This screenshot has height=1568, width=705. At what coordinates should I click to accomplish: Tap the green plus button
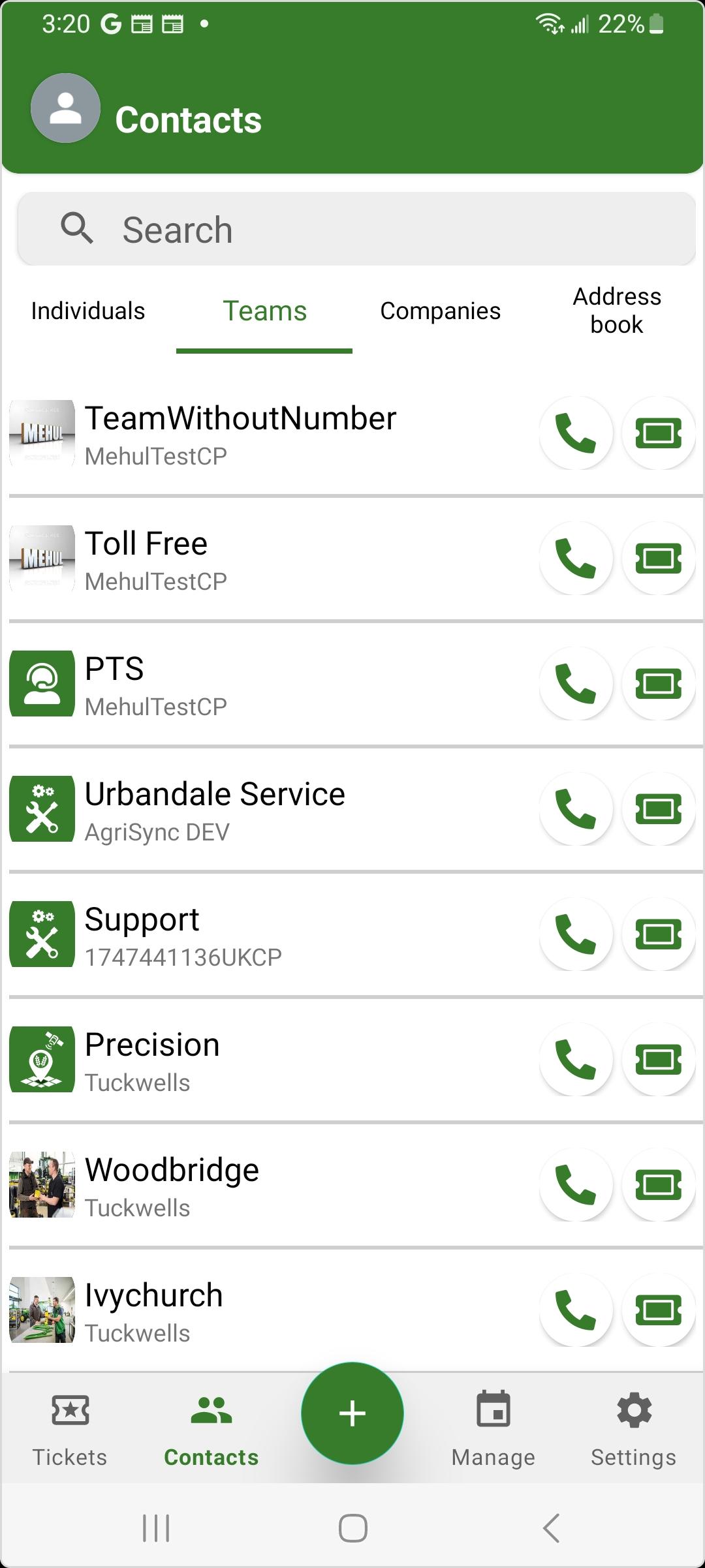point(352,1413)
